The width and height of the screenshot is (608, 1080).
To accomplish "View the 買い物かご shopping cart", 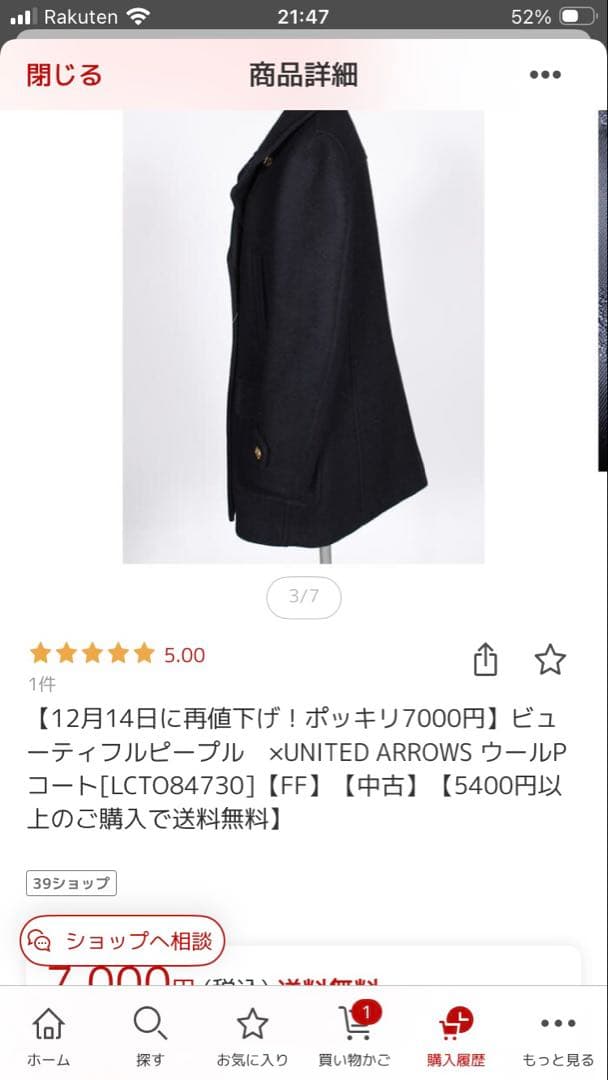I will pos(354,1035).
